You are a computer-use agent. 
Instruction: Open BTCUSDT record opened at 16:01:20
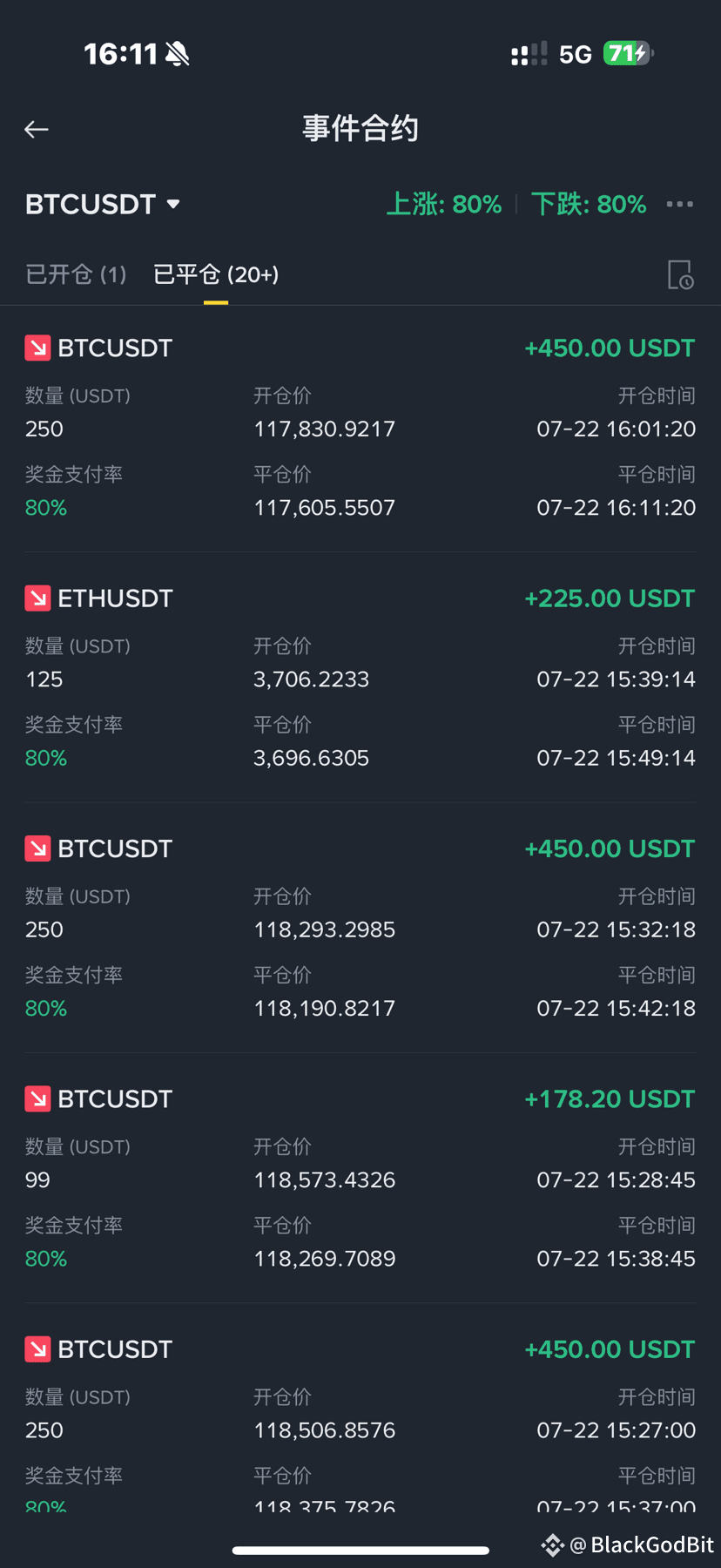click(360, 427)
